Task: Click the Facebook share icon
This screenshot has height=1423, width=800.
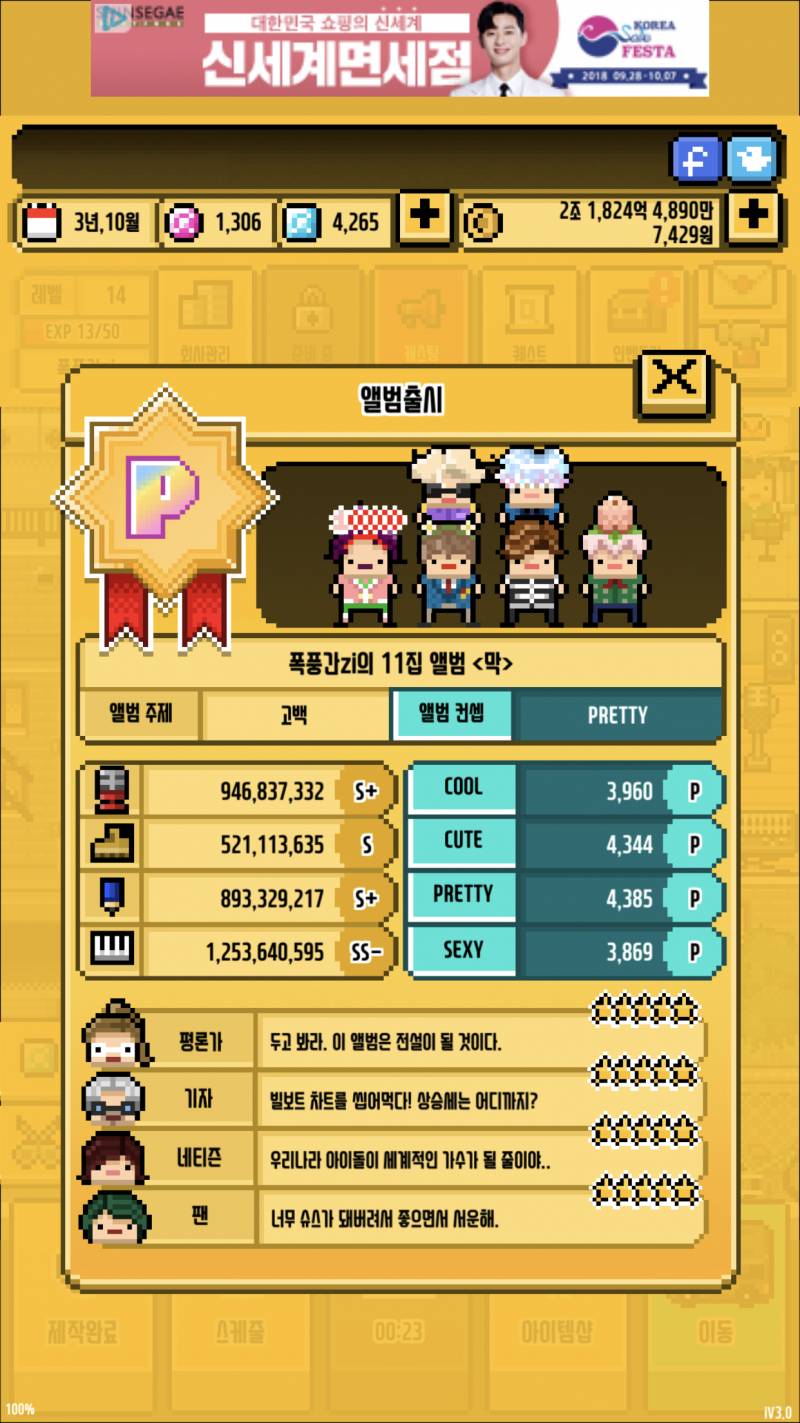Action: coord(695,160)
